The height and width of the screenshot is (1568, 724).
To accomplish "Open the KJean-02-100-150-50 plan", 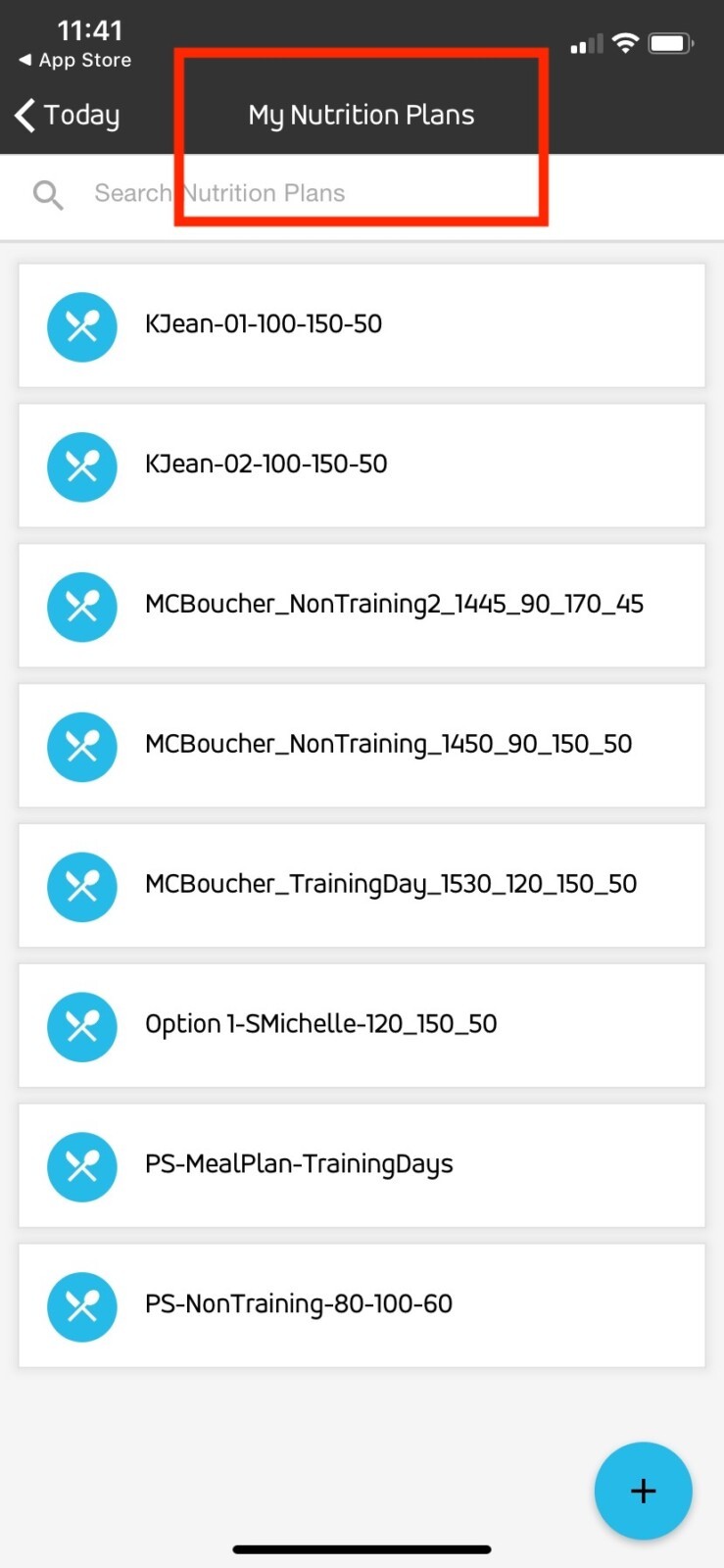I will 362,465.
